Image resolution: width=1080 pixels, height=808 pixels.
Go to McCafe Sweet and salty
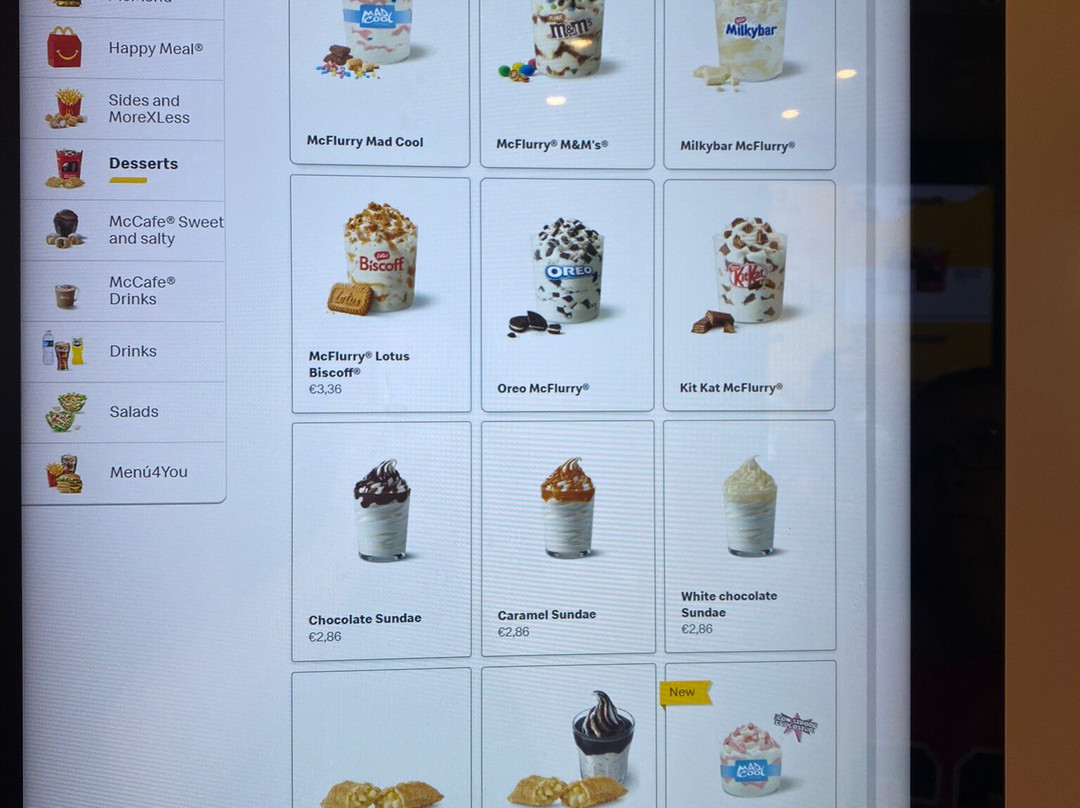pos(123,230)
